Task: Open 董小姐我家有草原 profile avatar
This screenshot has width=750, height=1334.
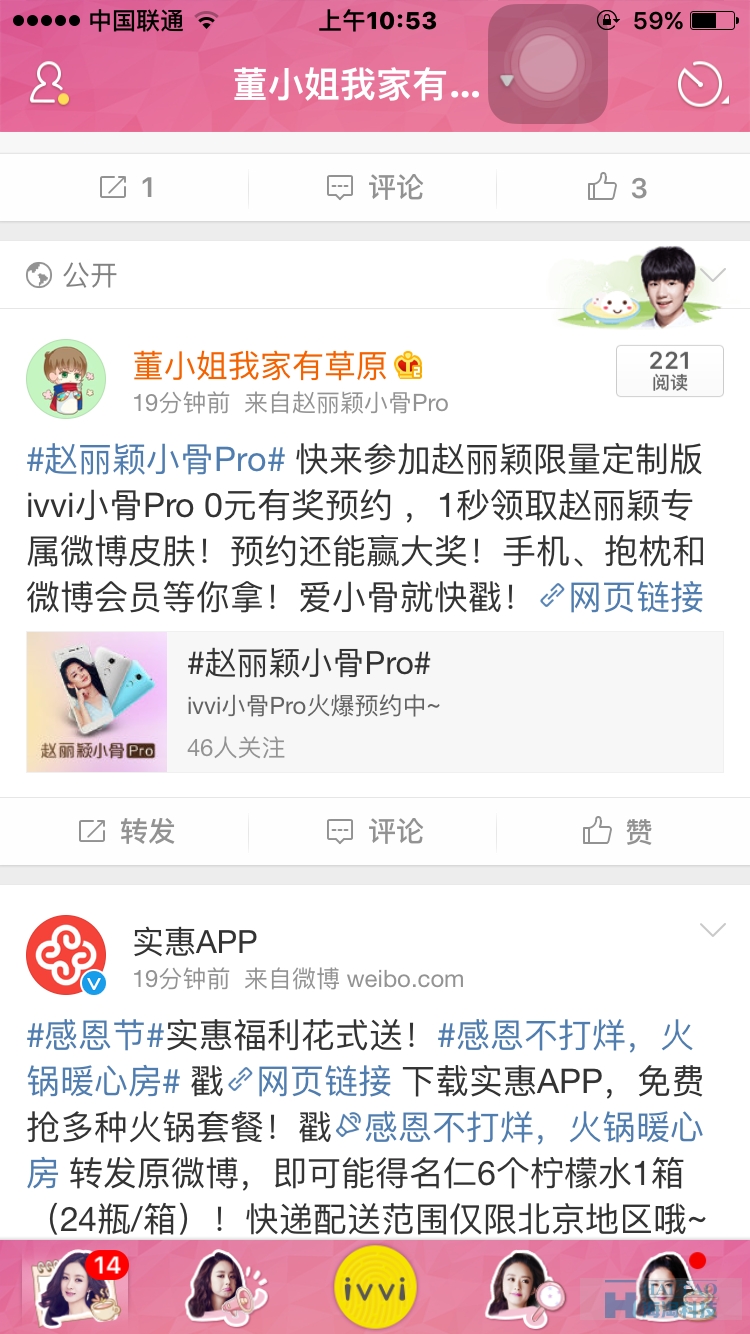Action: click(66, 379)
